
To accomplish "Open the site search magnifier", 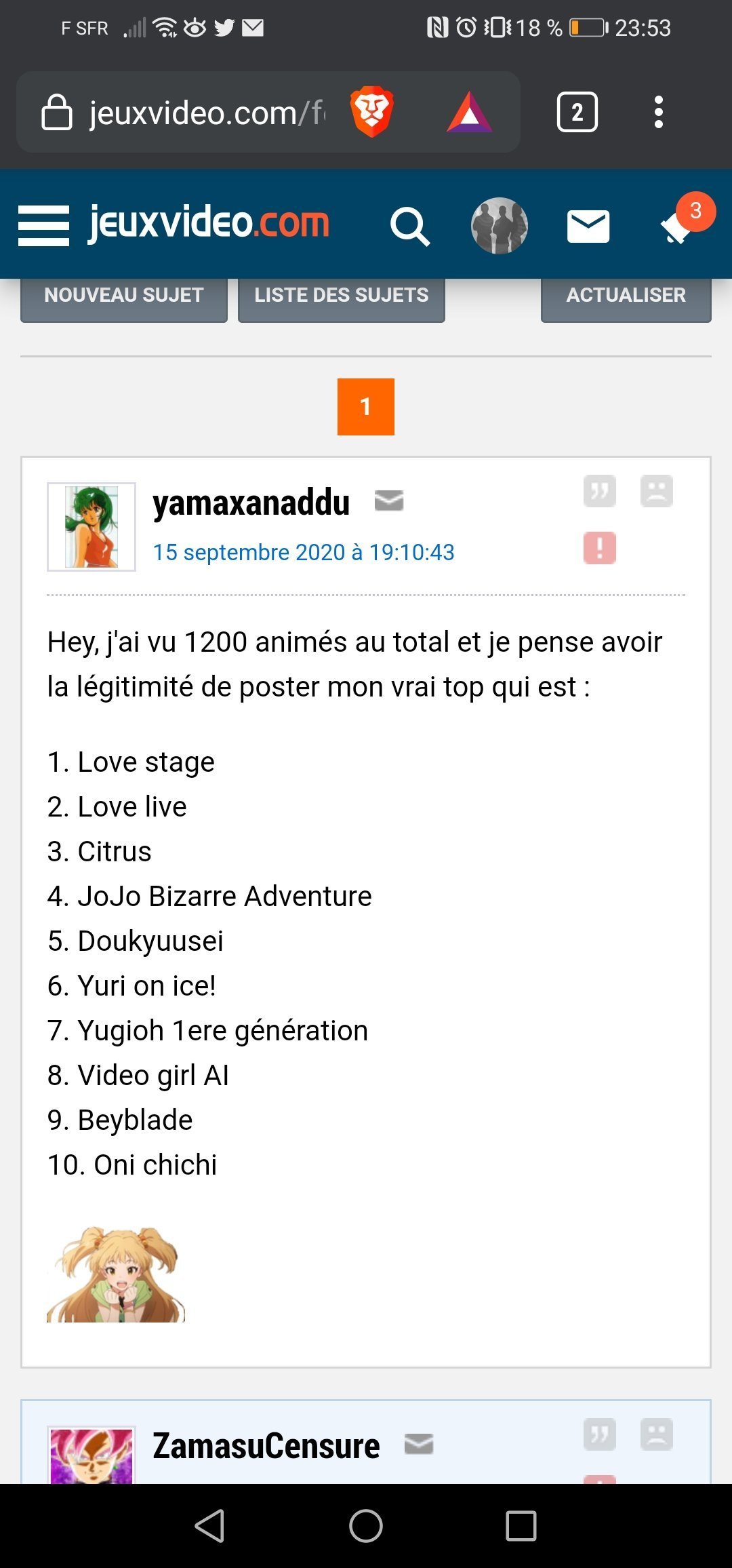I will coord(409,227).
